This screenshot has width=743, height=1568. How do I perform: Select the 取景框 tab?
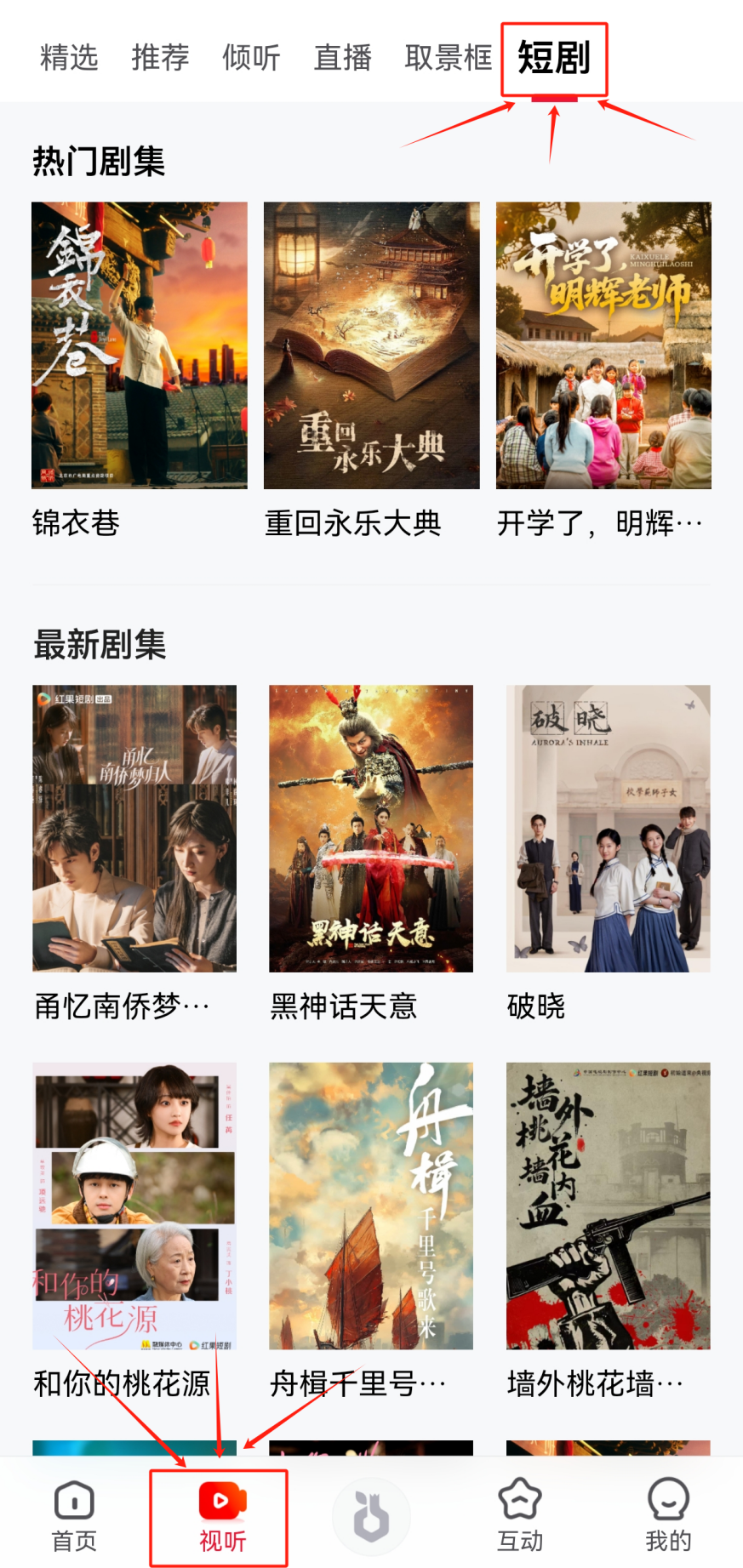click(x=449, y=58)
